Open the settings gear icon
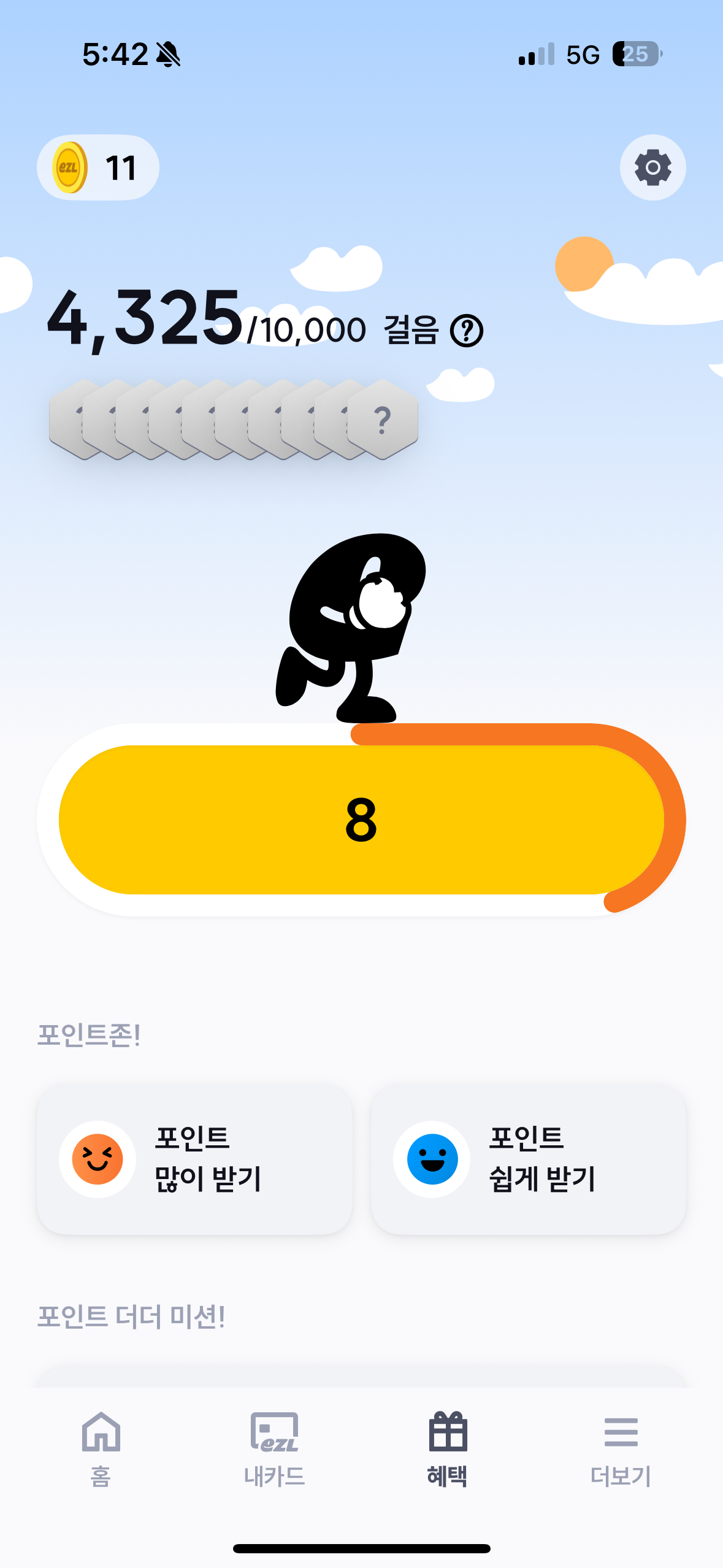This screenshot has width=723, height=1568. coord(652,167)
